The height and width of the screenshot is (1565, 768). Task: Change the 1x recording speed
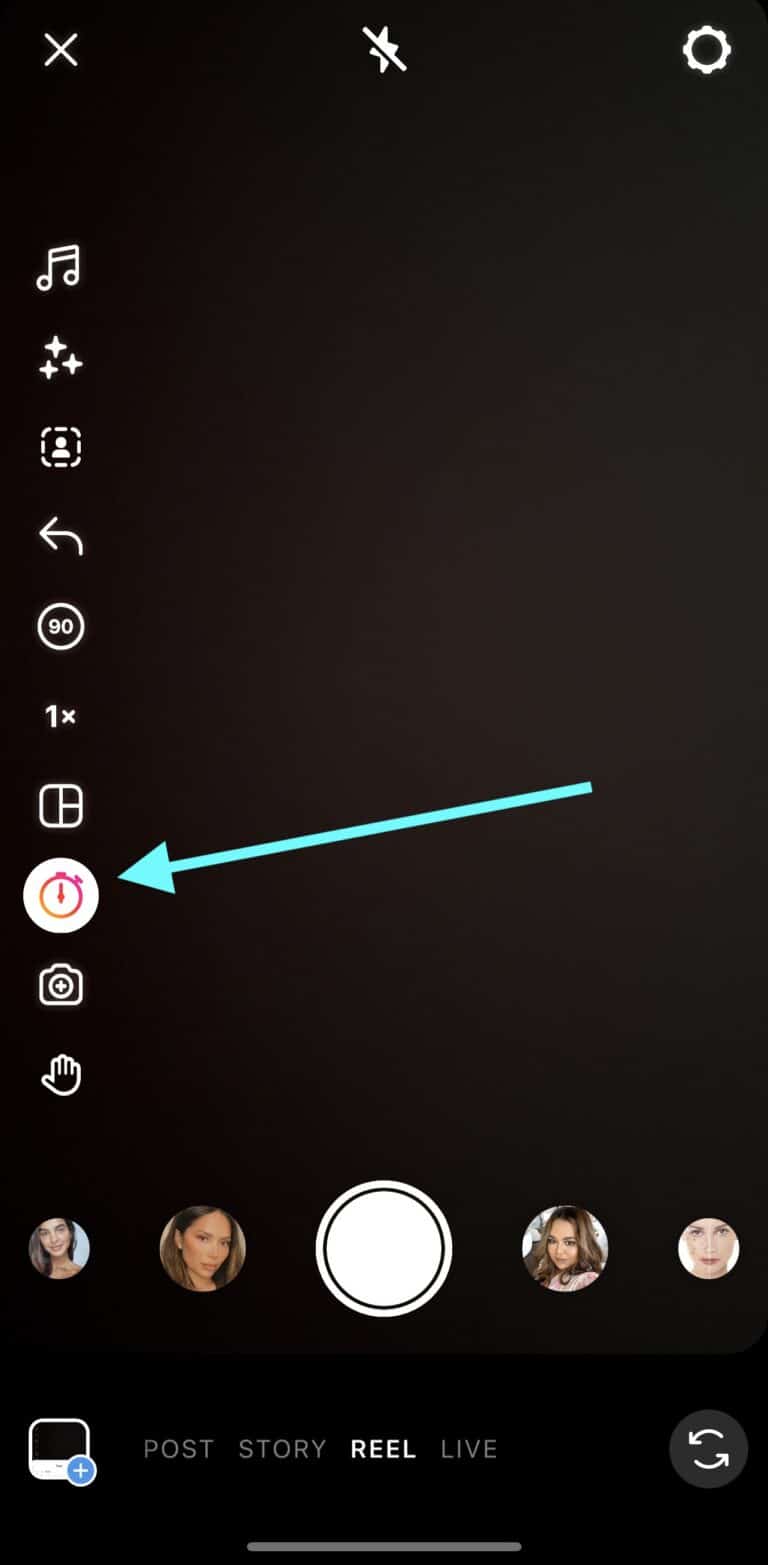coord(60,716)
